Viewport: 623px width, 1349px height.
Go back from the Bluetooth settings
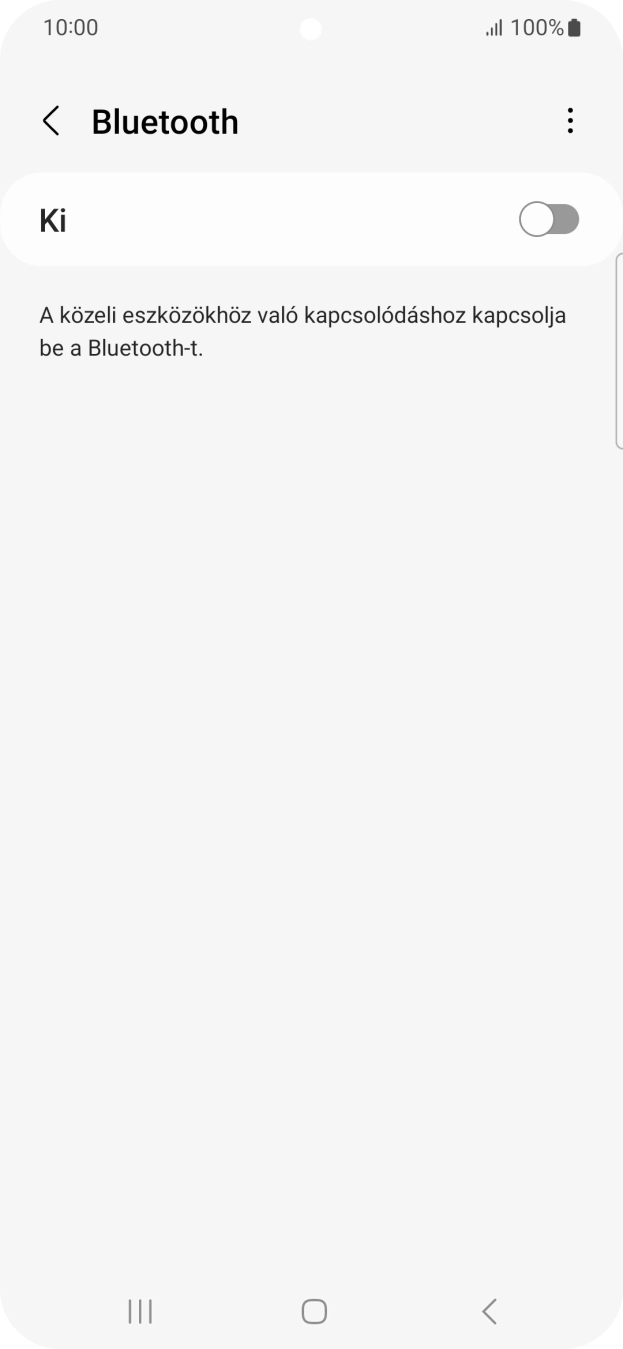(x=51, y=121)
